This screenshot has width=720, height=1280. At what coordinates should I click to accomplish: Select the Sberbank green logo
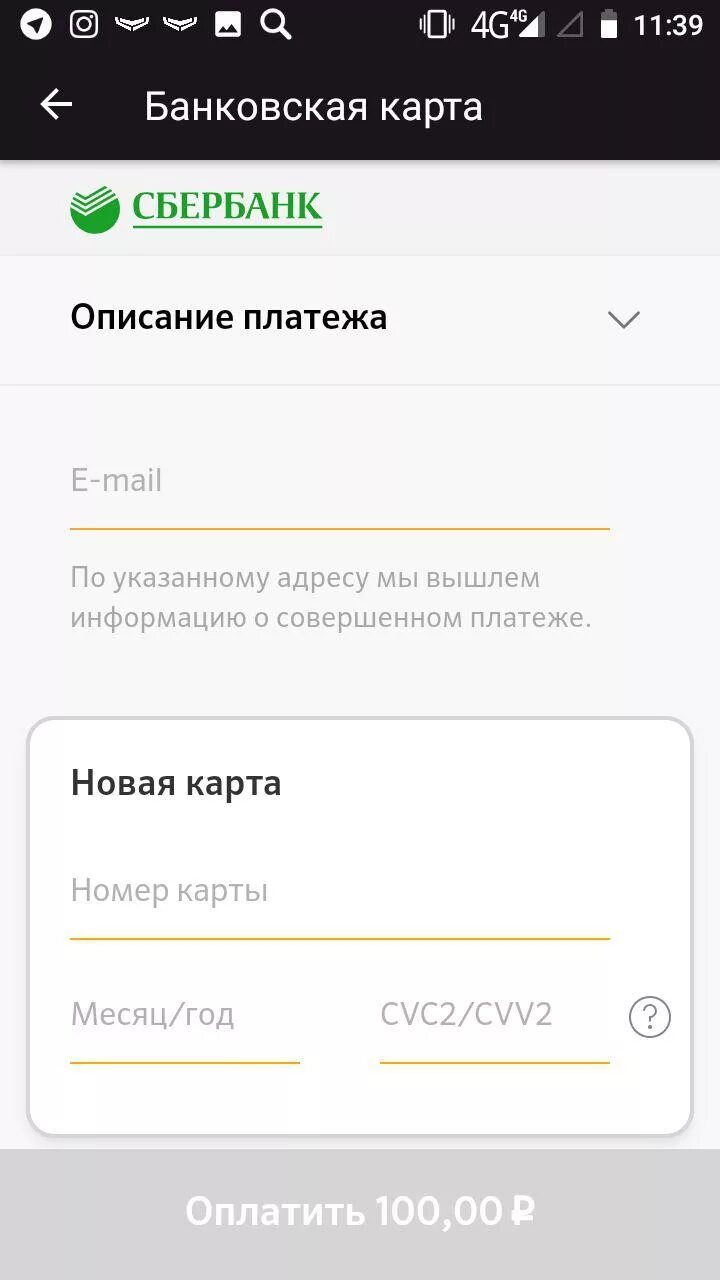pos(97,207)
